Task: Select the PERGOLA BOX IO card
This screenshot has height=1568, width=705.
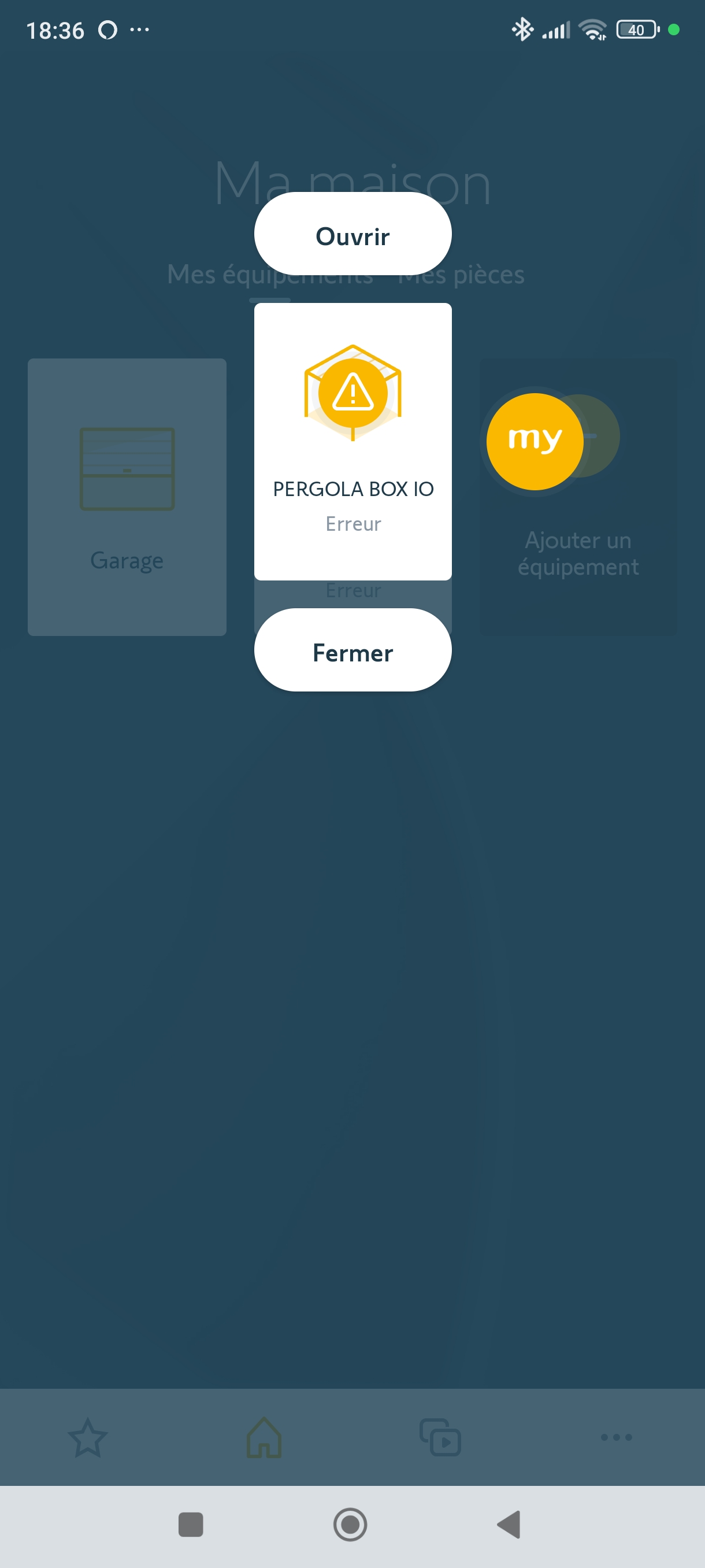Action: (x=352, y=441)
